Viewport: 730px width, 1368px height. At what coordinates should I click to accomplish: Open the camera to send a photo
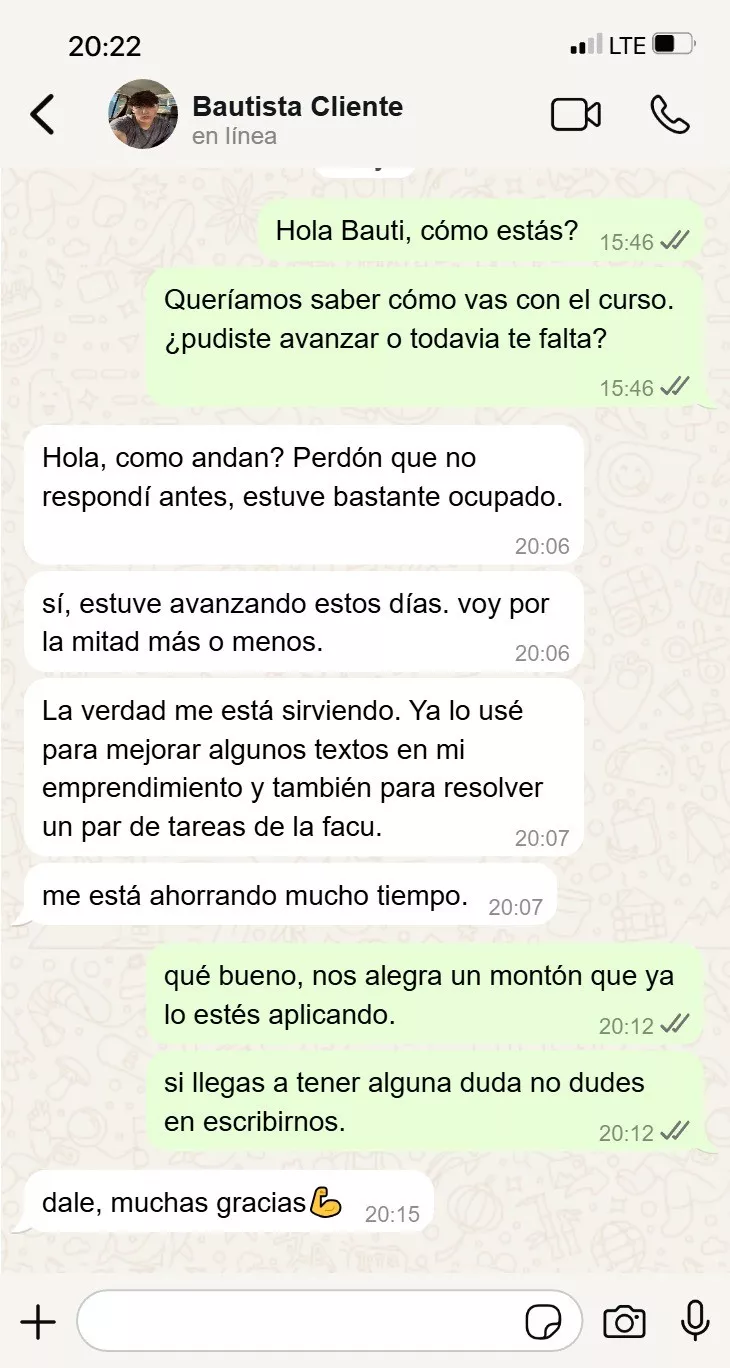624,1322
